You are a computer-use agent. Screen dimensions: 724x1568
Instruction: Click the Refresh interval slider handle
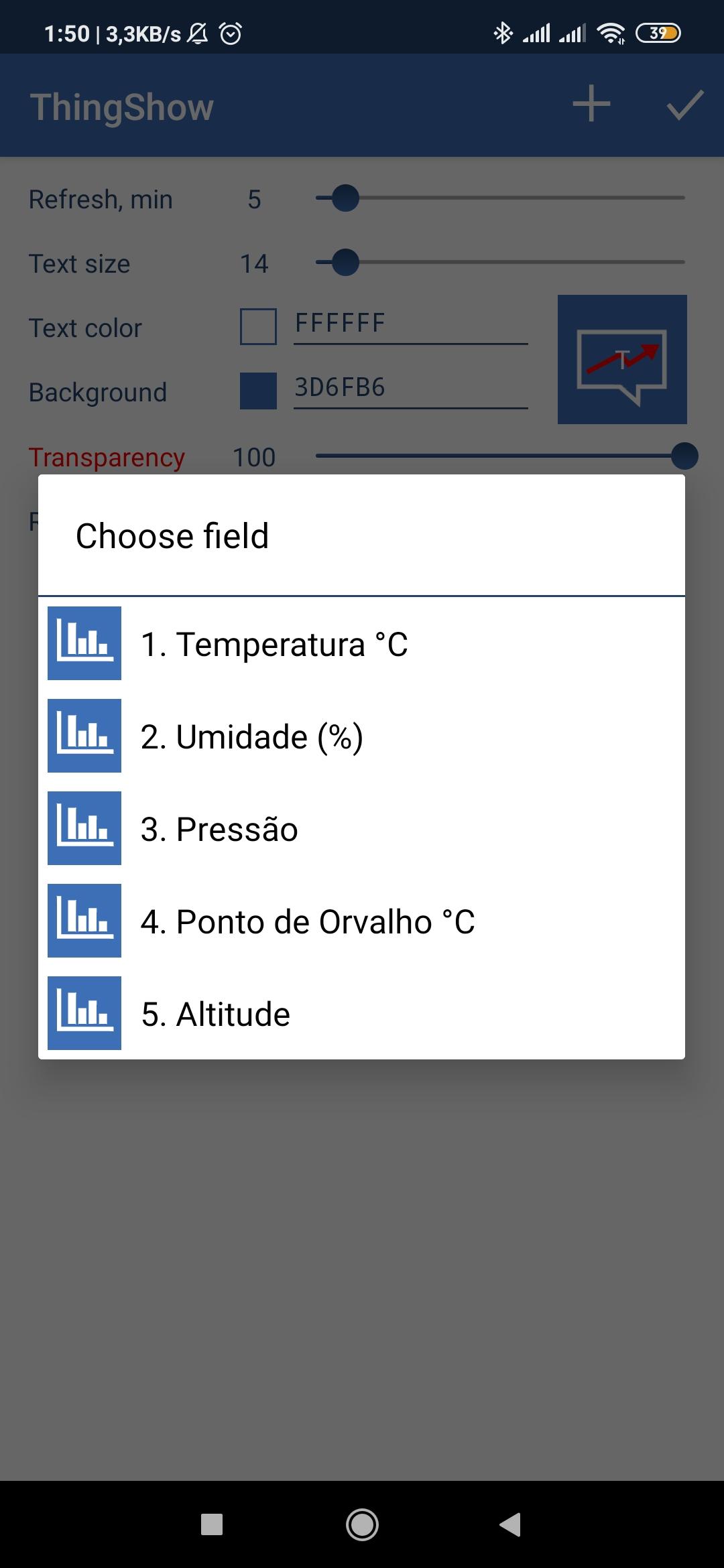[x=346, y=198]
